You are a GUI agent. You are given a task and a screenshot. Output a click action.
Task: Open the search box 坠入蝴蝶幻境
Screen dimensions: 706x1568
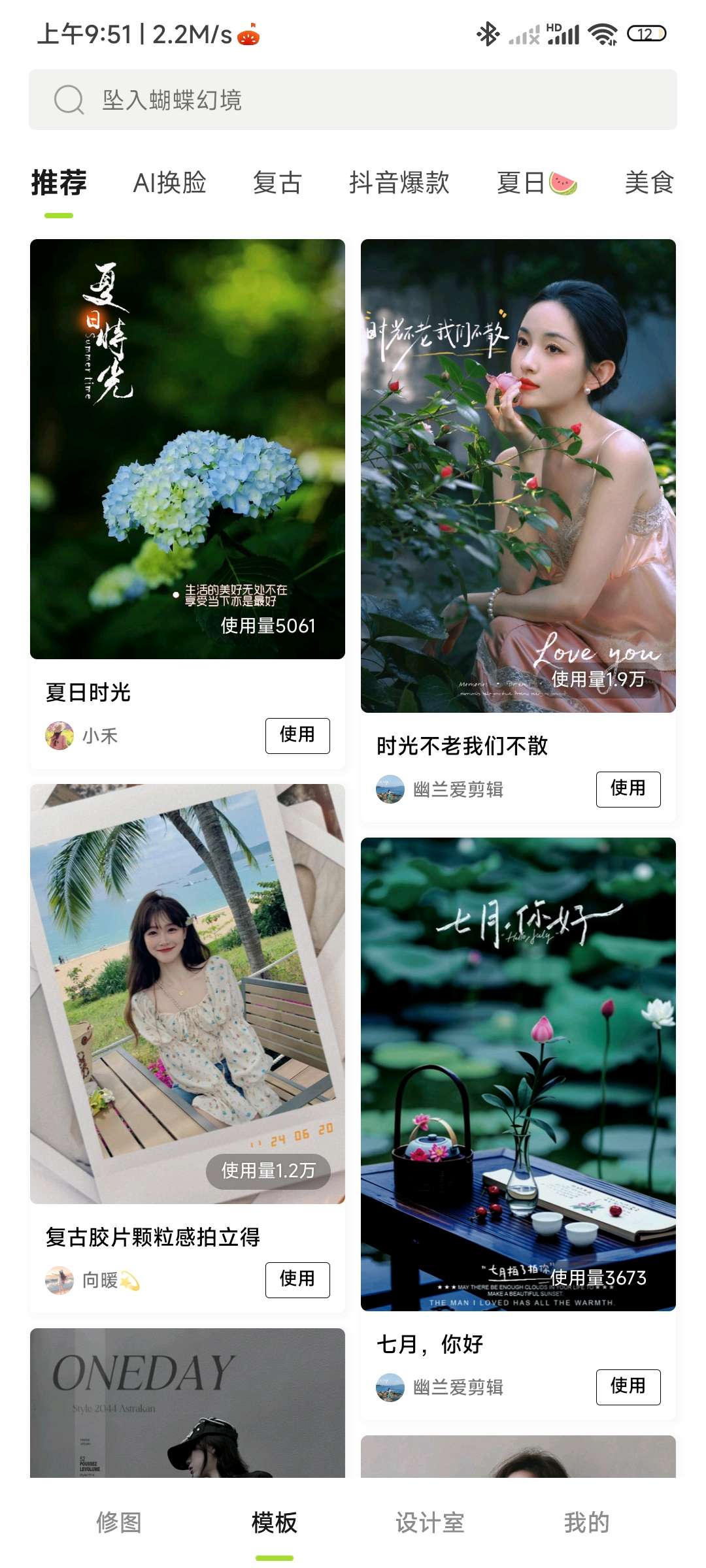click(x=353, y=100)
